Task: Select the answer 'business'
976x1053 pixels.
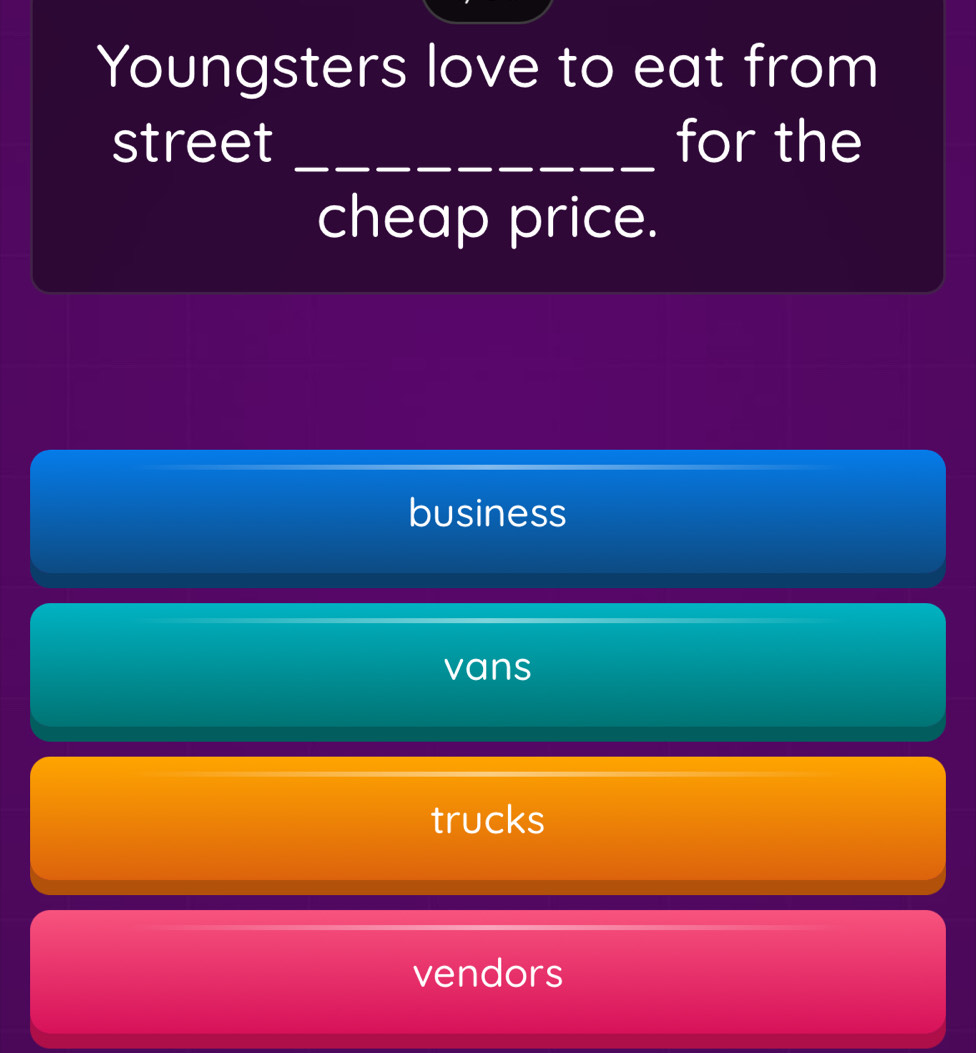Action: [x=487, y=514]
